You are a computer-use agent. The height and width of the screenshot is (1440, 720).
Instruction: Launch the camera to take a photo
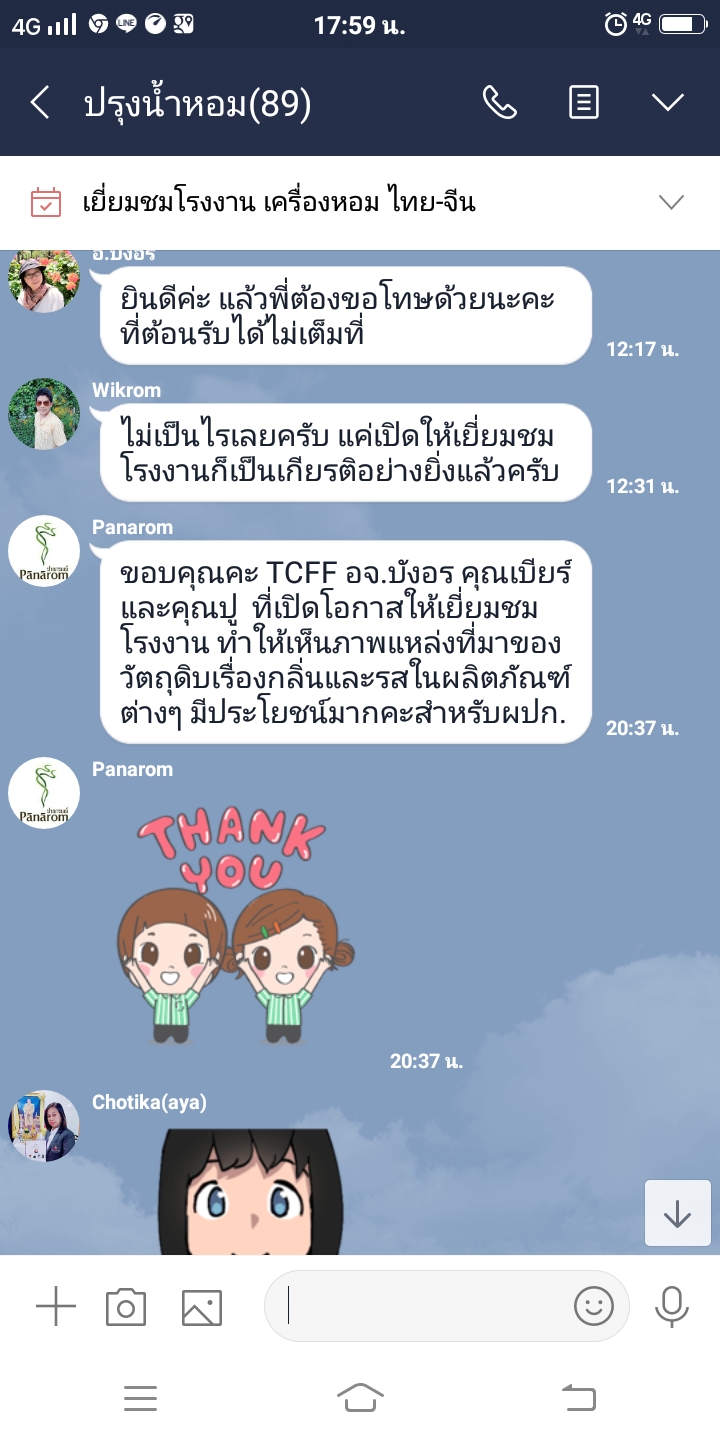(126, 1307)
